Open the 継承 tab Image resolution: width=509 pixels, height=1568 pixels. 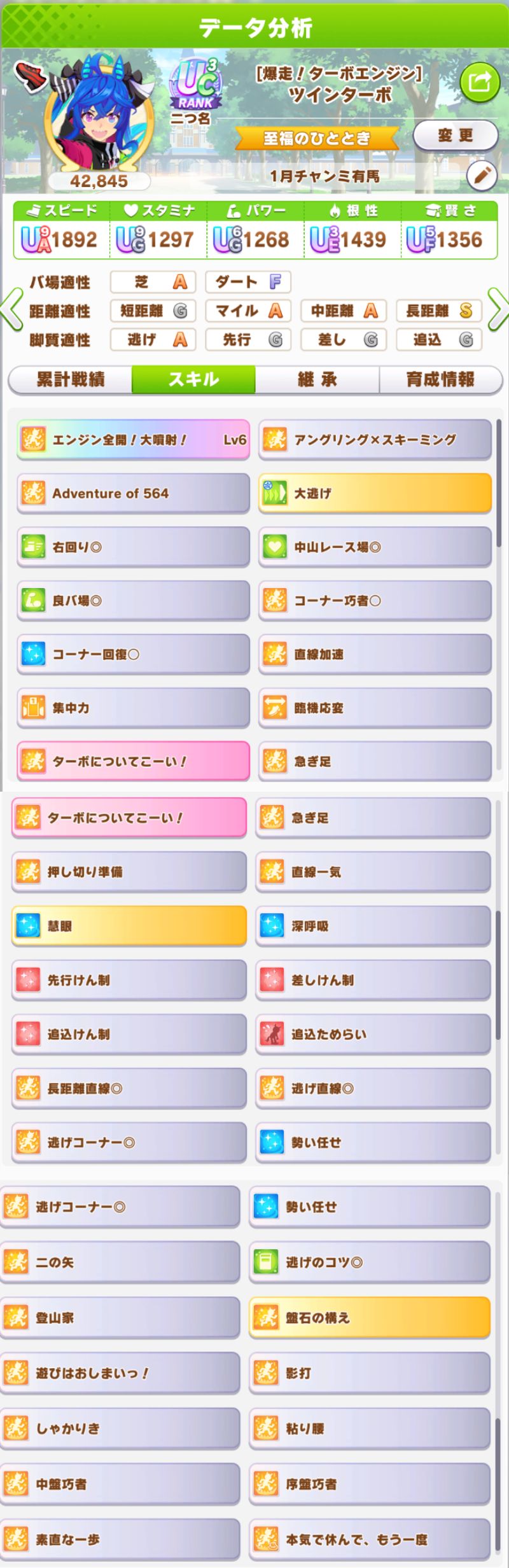317,380
